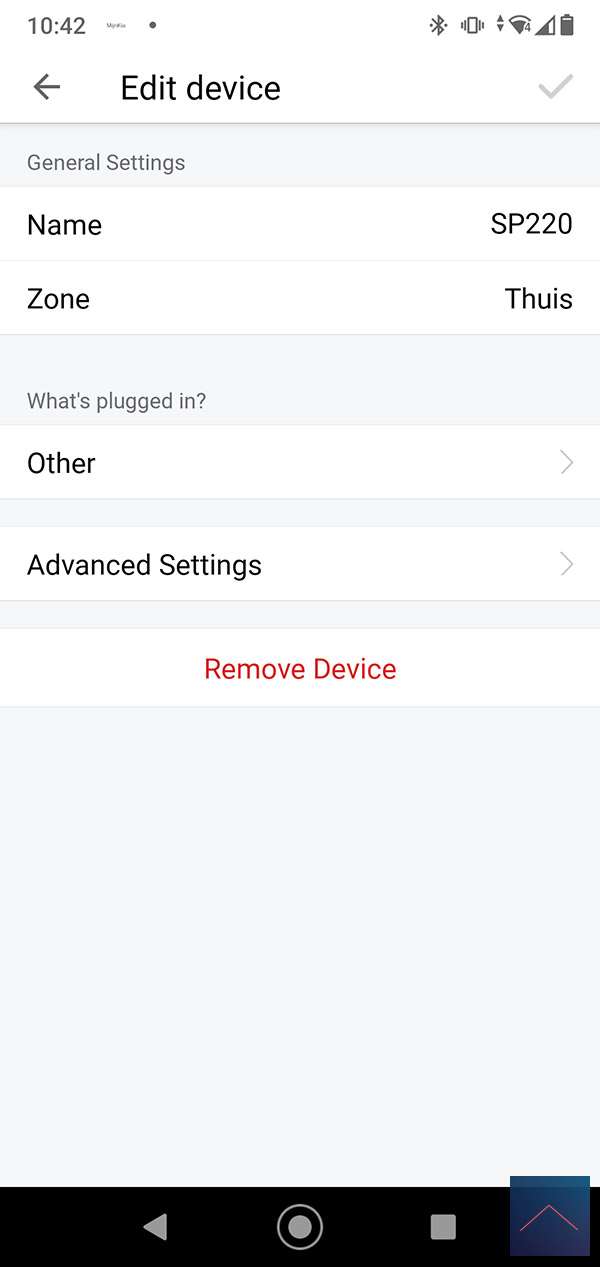Open the Other plugged-in device option
600x1267 pixels.
(x=300, y=463)
